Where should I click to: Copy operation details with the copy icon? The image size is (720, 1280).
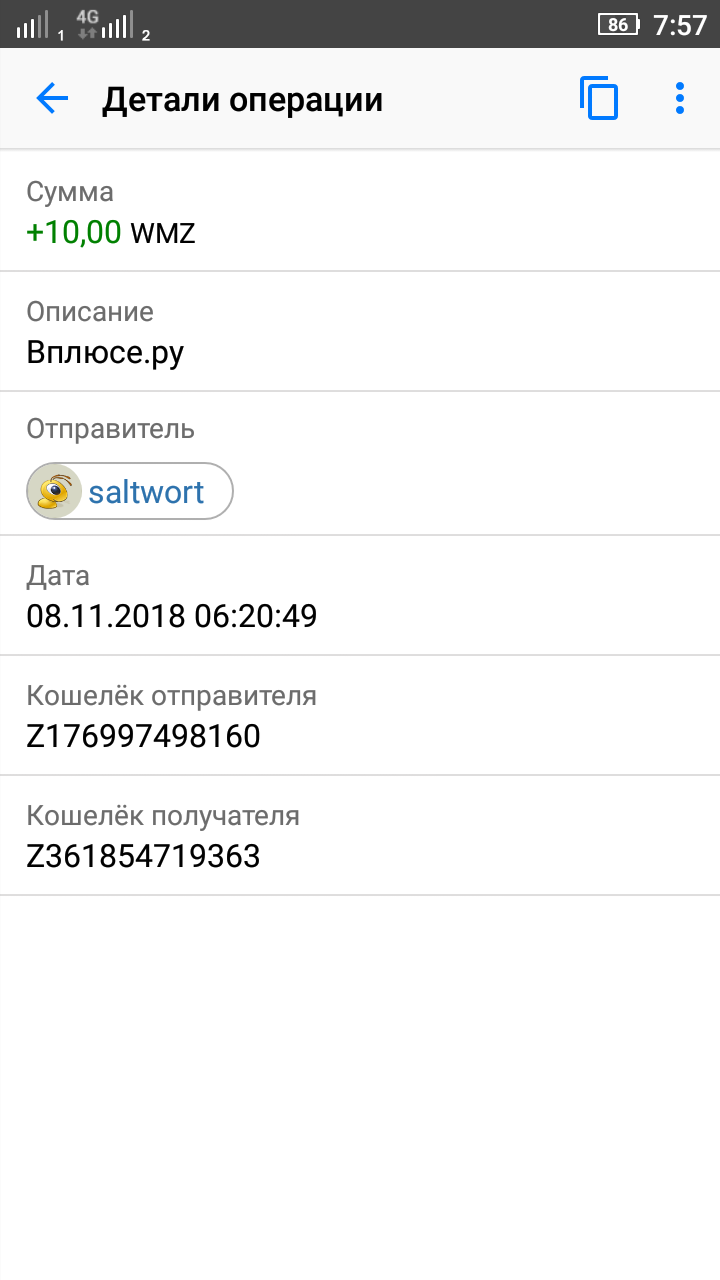click(x=599, y=99)
